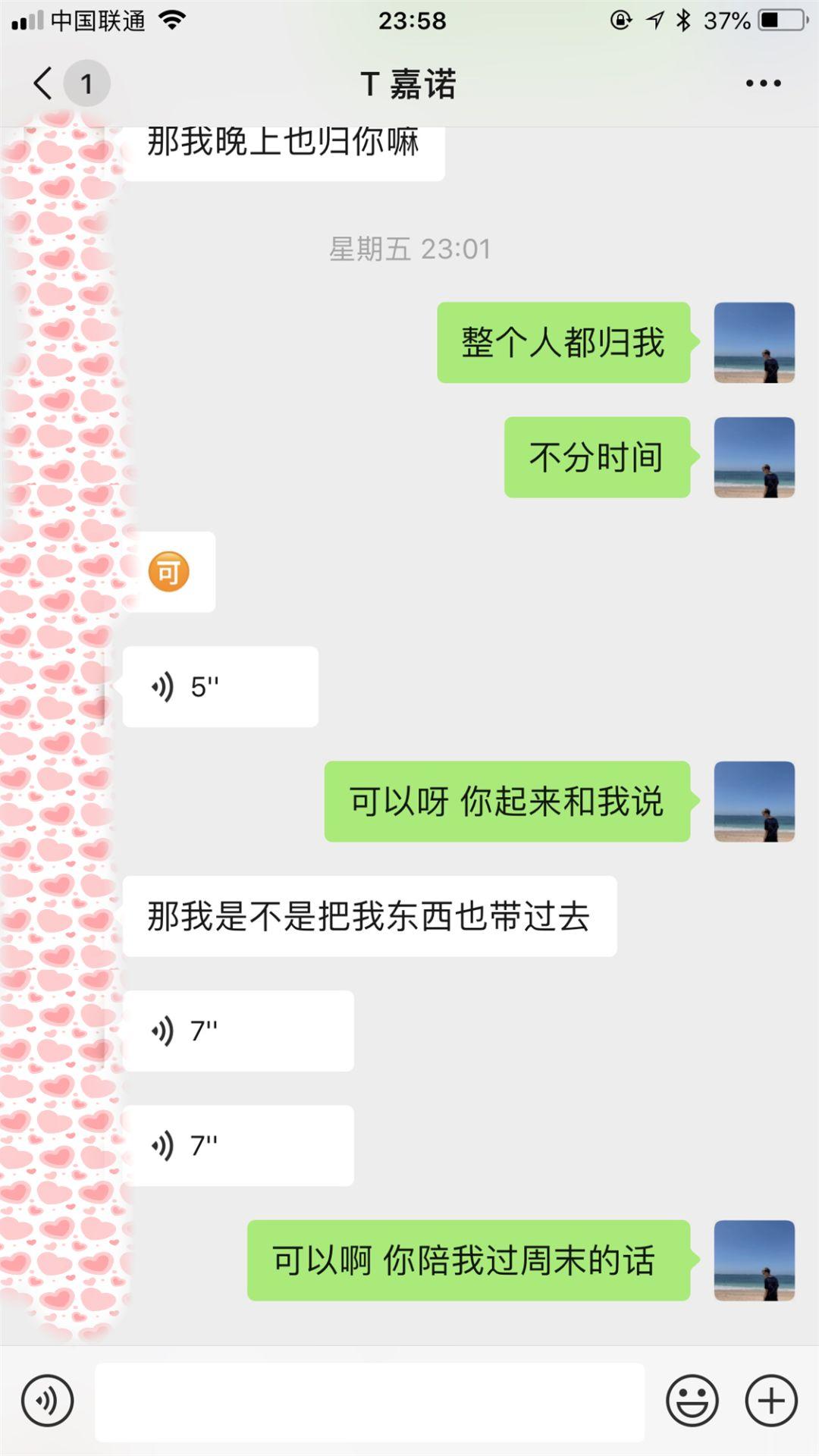Screen dimensions: 819x1456
Task: Tap the back arrow to exit chat
Action: click(42, 83)
